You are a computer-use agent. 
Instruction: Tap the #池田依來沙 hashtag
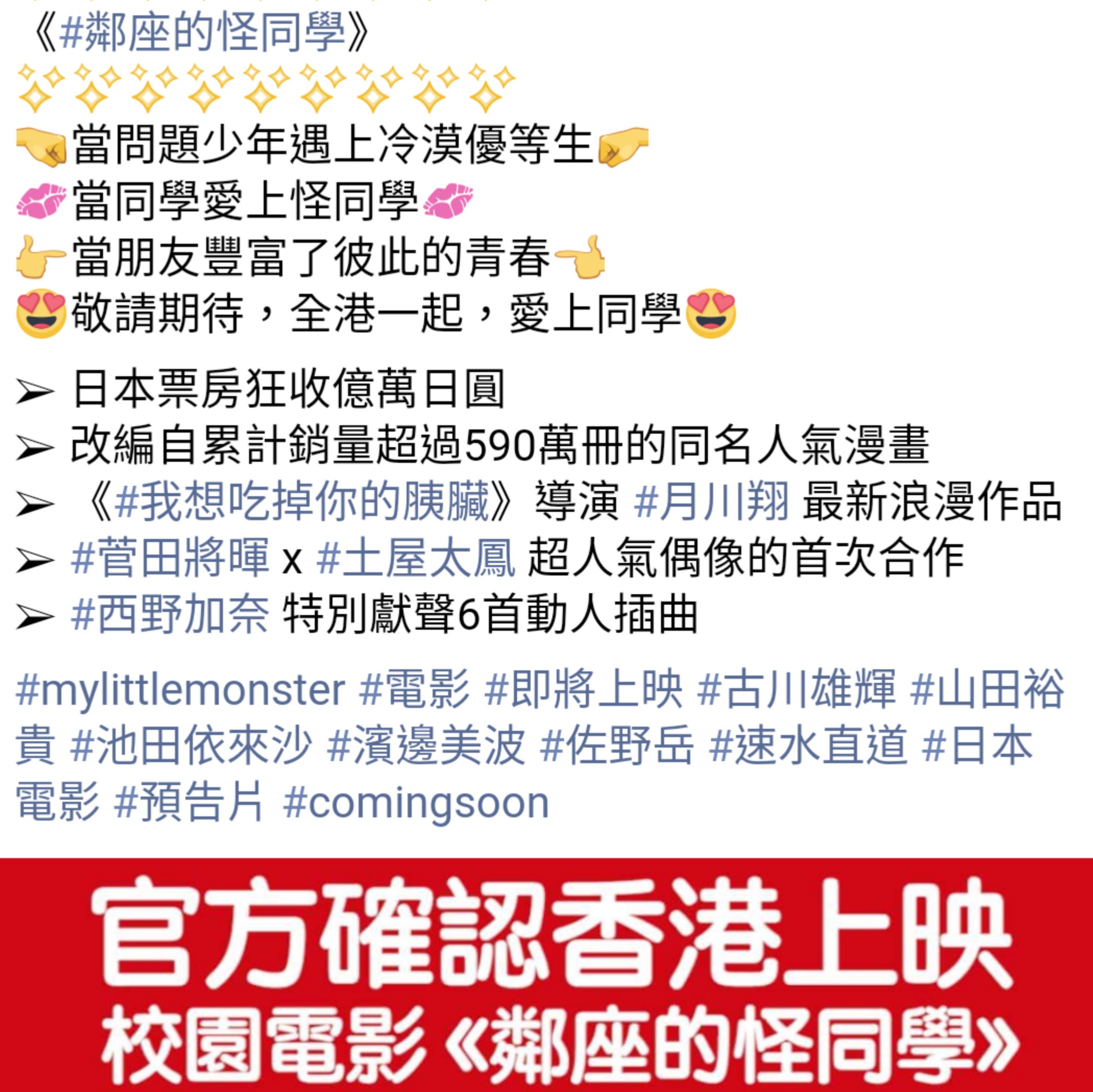(x=191, y=746)
